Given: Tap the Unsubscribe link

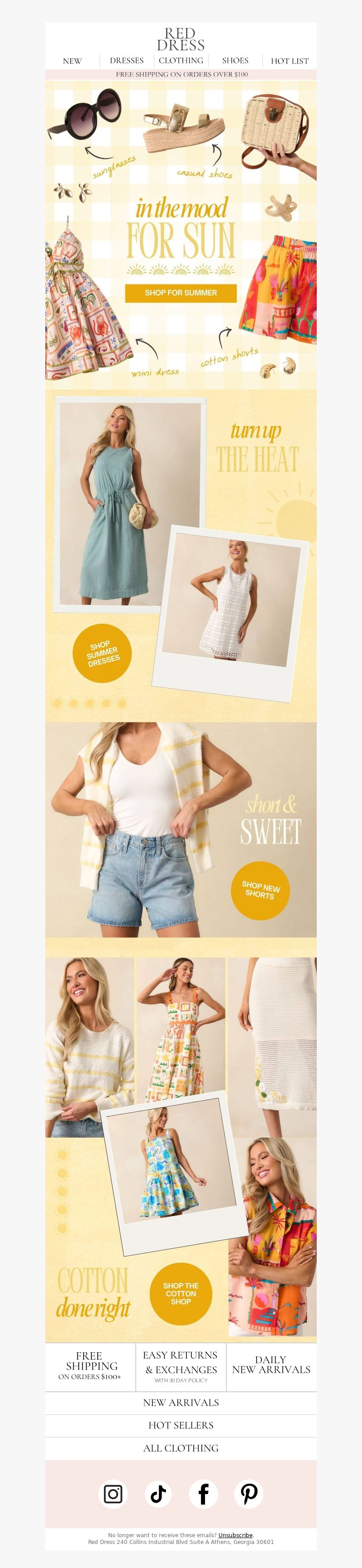Looking at the screenshot, I should tap(235, 1535).
